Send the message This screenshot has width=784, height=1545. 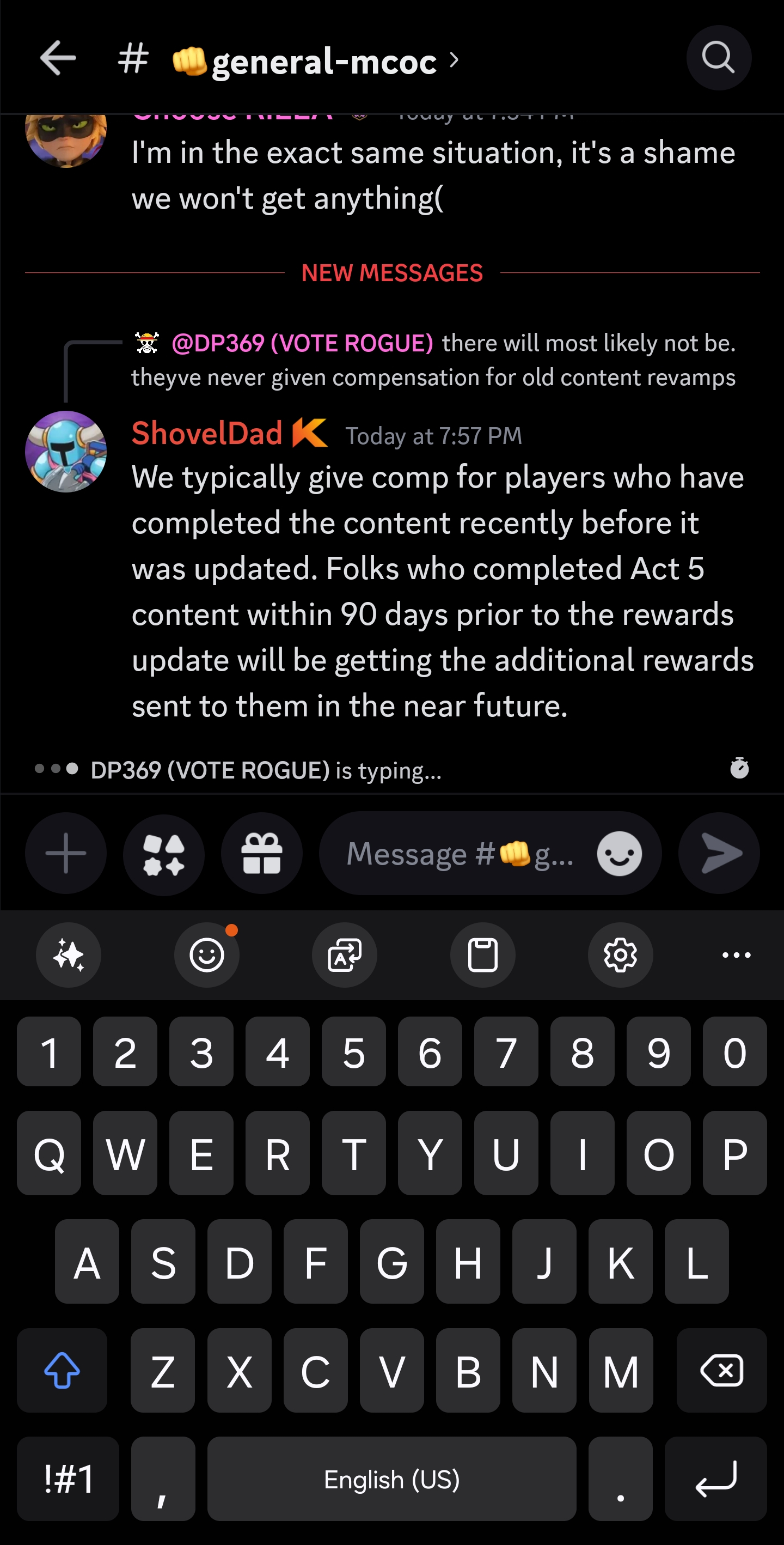(x=719, y=853)
